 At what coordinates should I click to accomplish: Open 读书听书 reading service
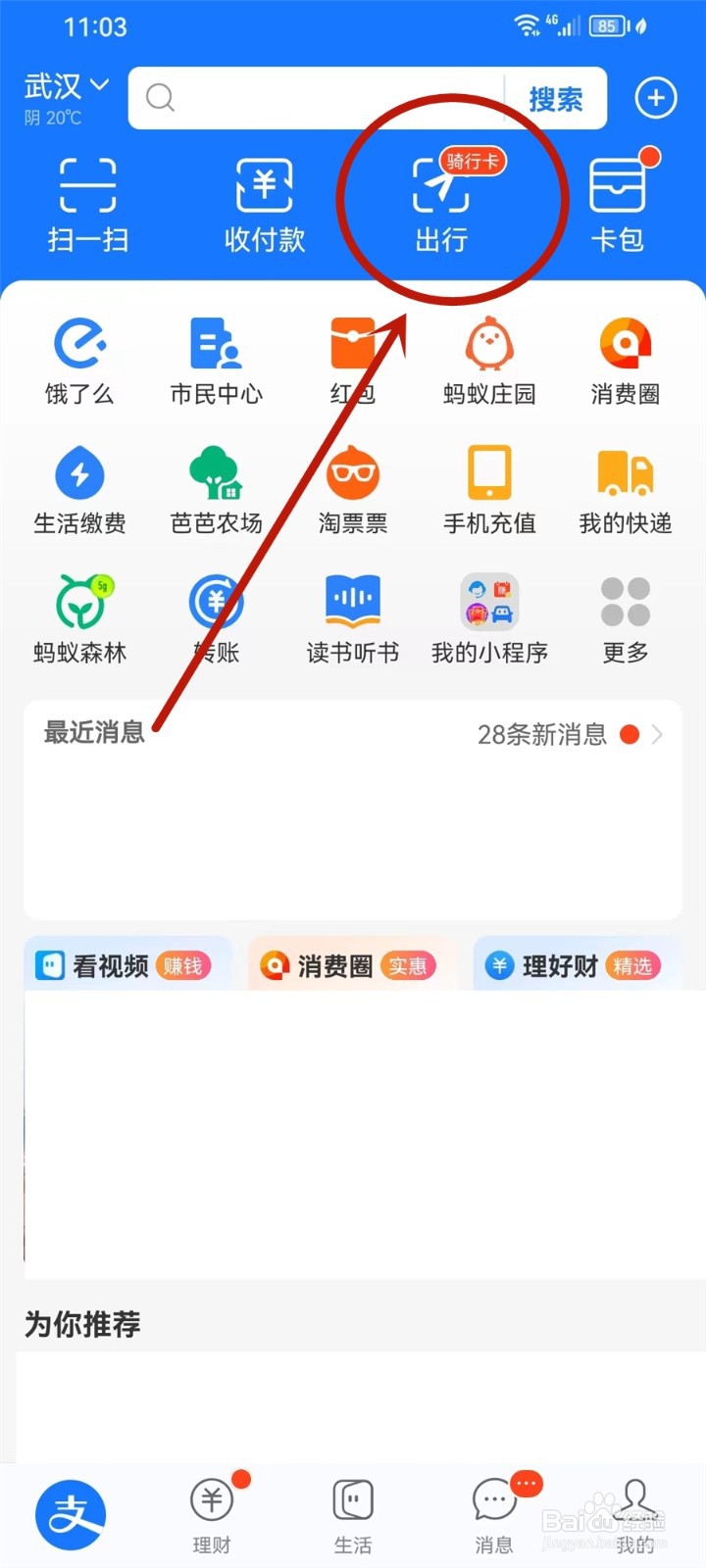[x=352, y=617]
